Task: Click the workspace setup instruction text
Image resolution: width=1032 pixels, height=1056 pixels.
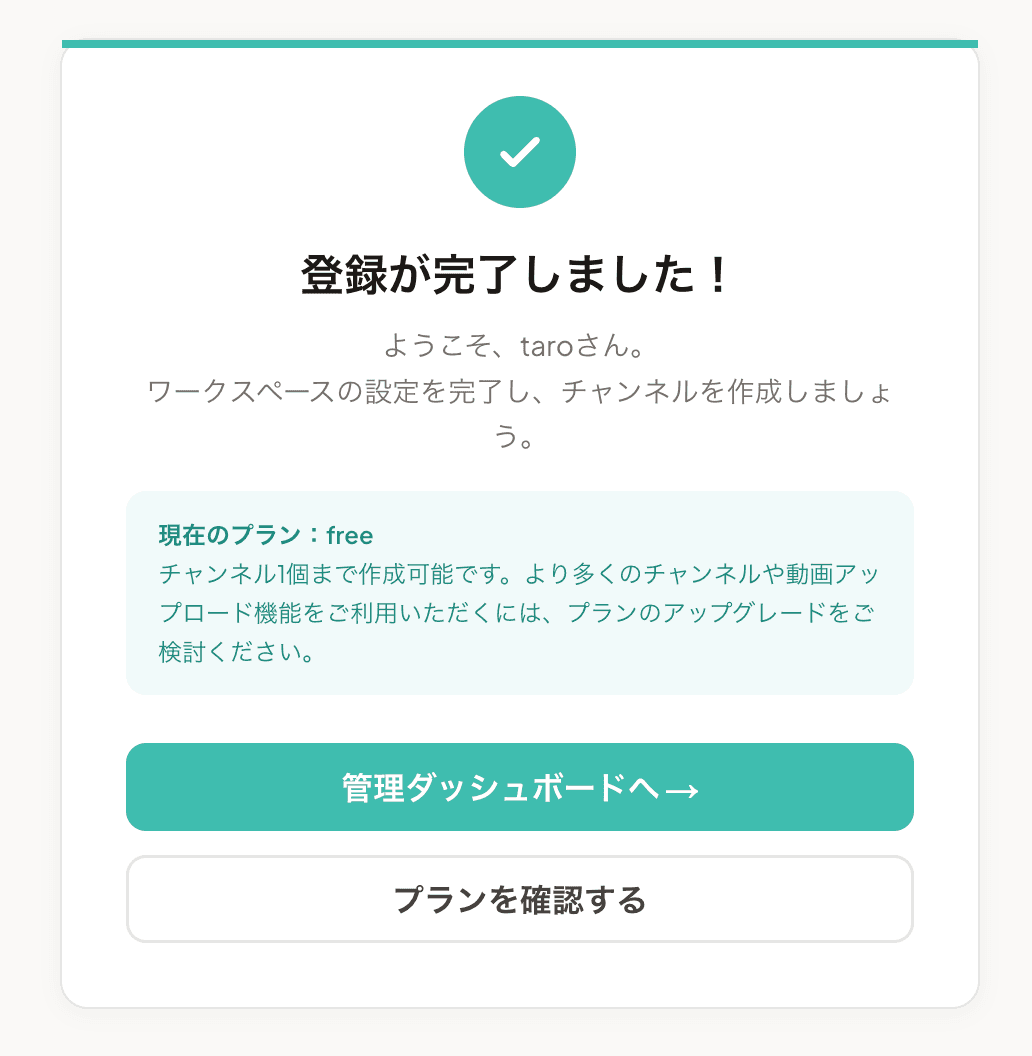Action: (x=520, y=393)
